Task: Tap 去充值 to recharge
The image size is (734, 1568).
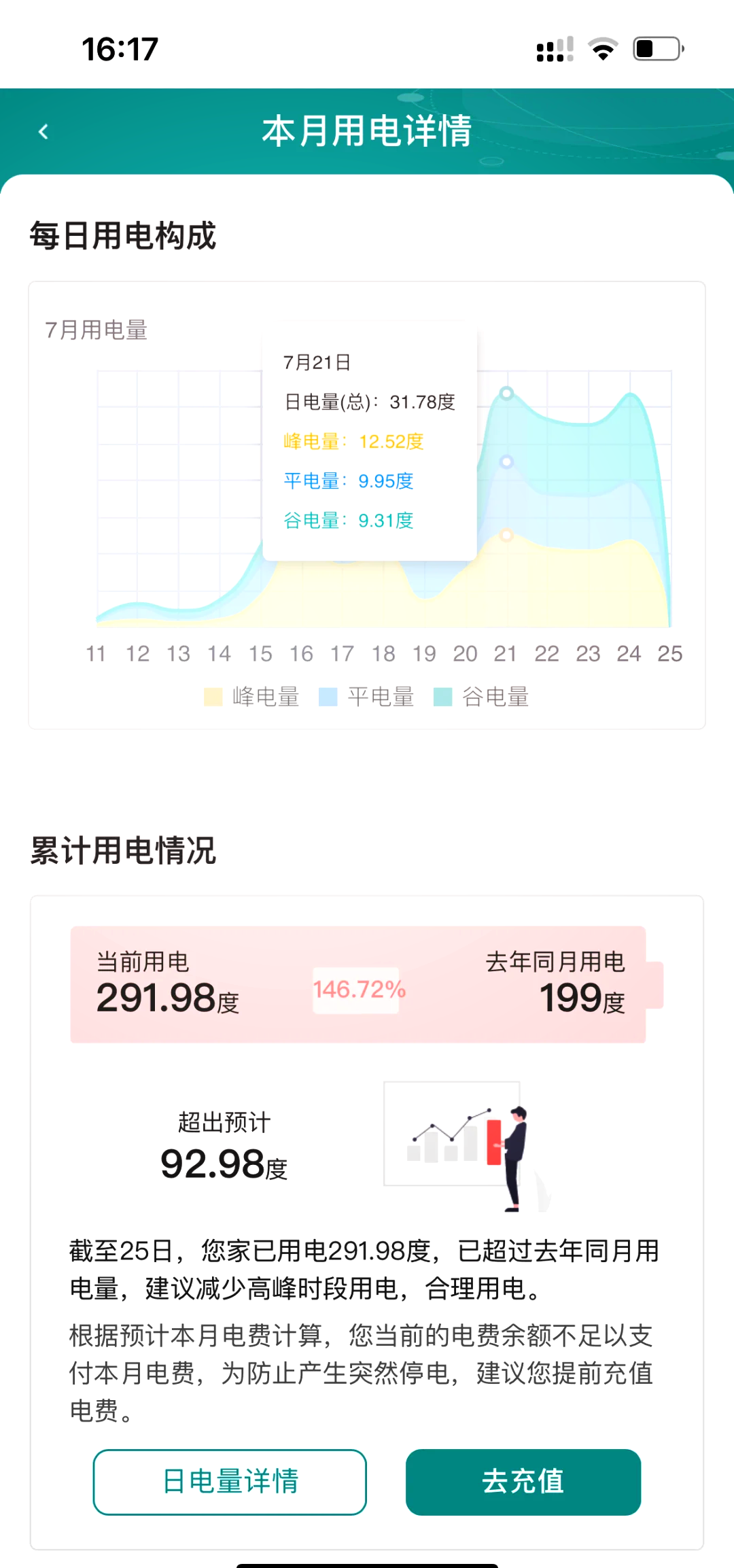Action: (523, 1482)
